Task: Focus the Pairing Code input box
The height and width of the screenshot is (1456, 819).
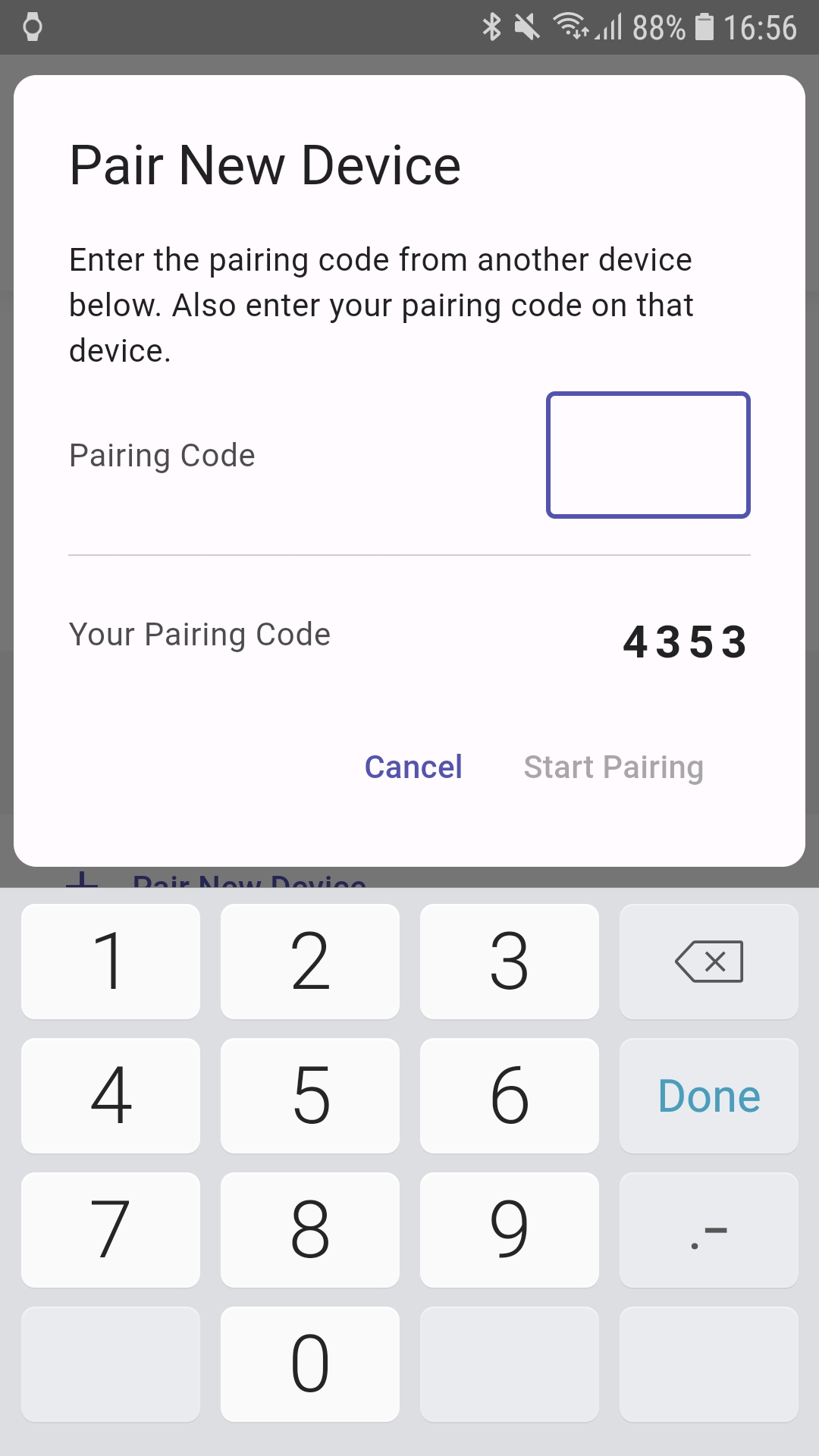Action: (648, 455)
